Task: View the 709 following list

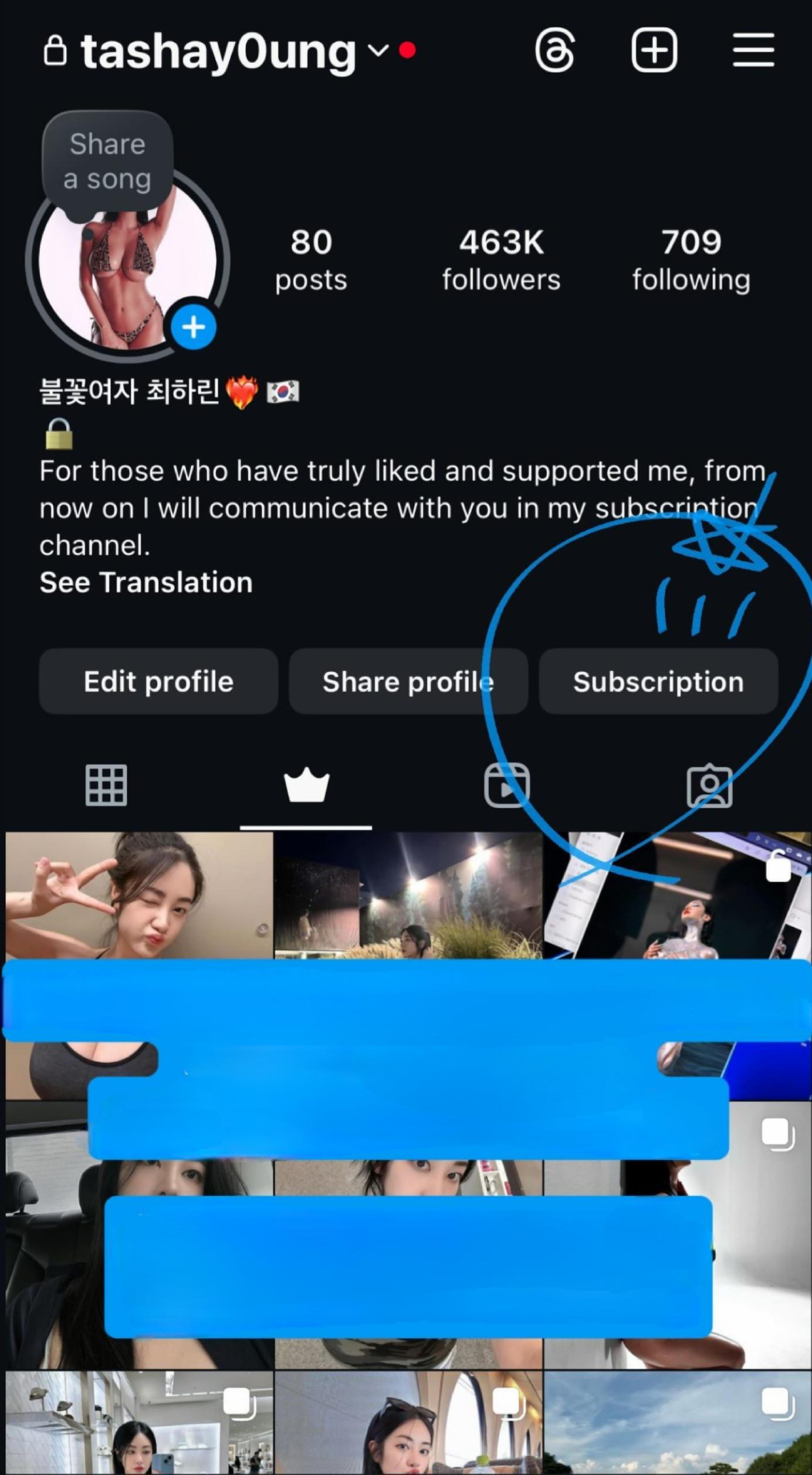Action: point(691,259)
